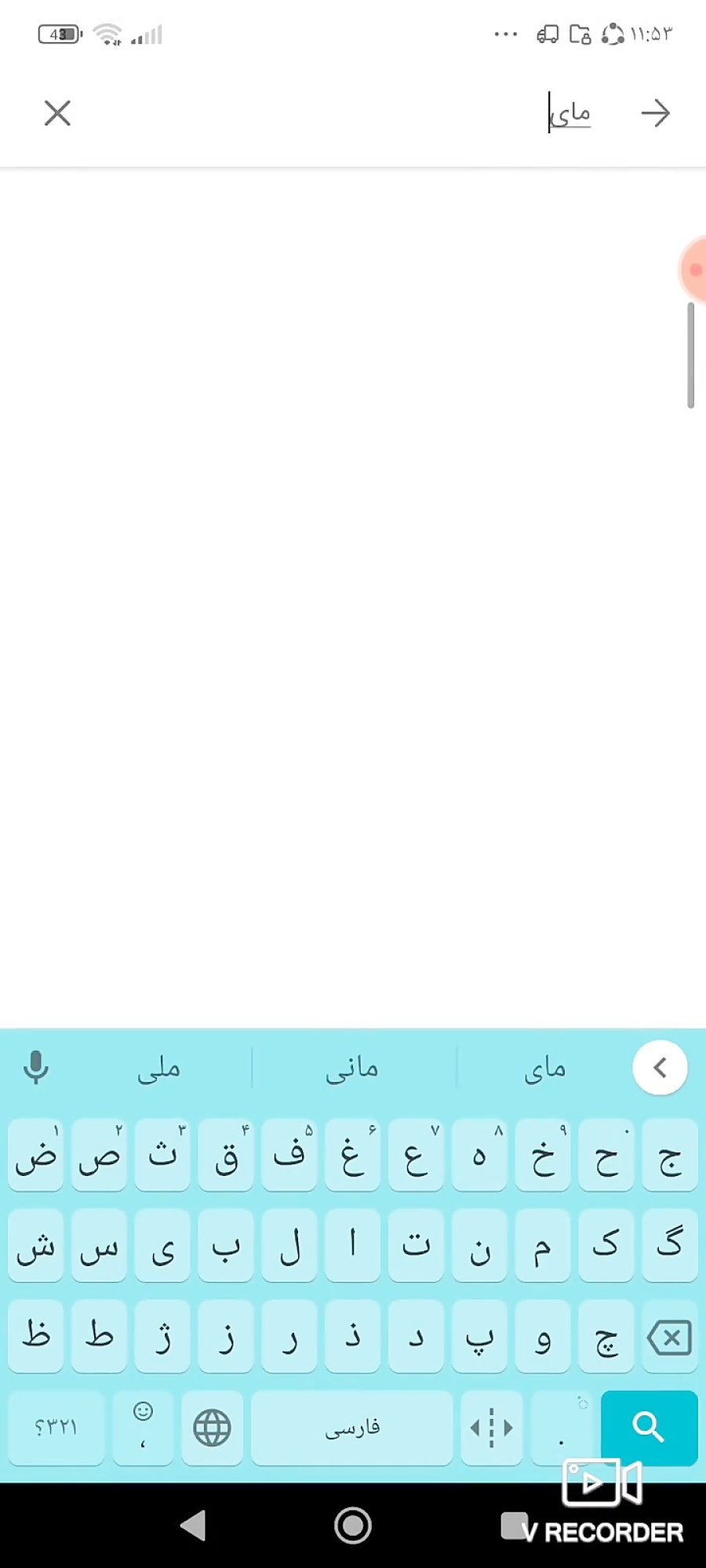The width and height of the screenshot is (706, 1568).
Task: Go back using the navigation bar triangle
Action: [x=193, y=1526]
